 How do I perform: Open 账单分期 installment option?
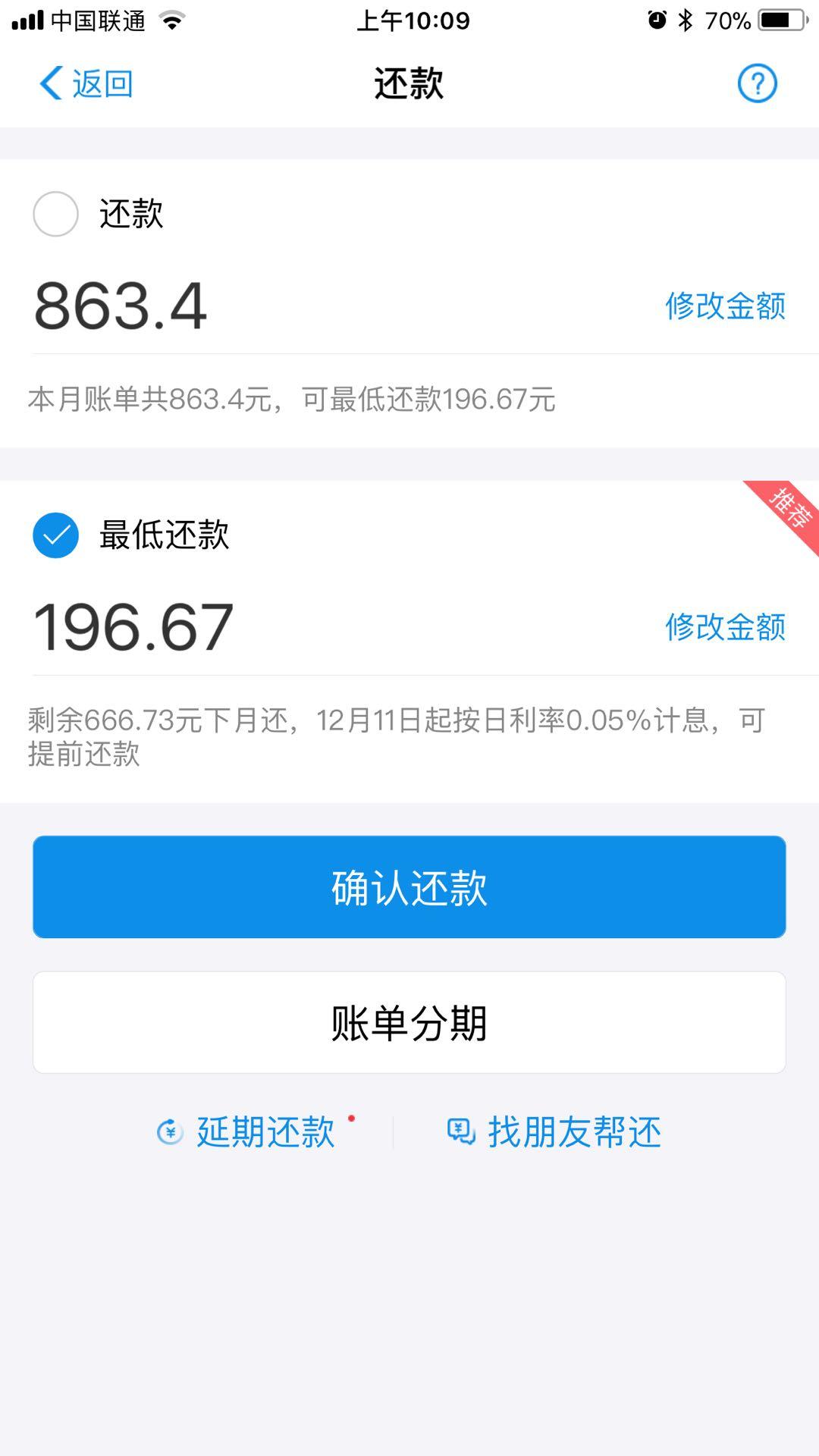point(409,1022)
